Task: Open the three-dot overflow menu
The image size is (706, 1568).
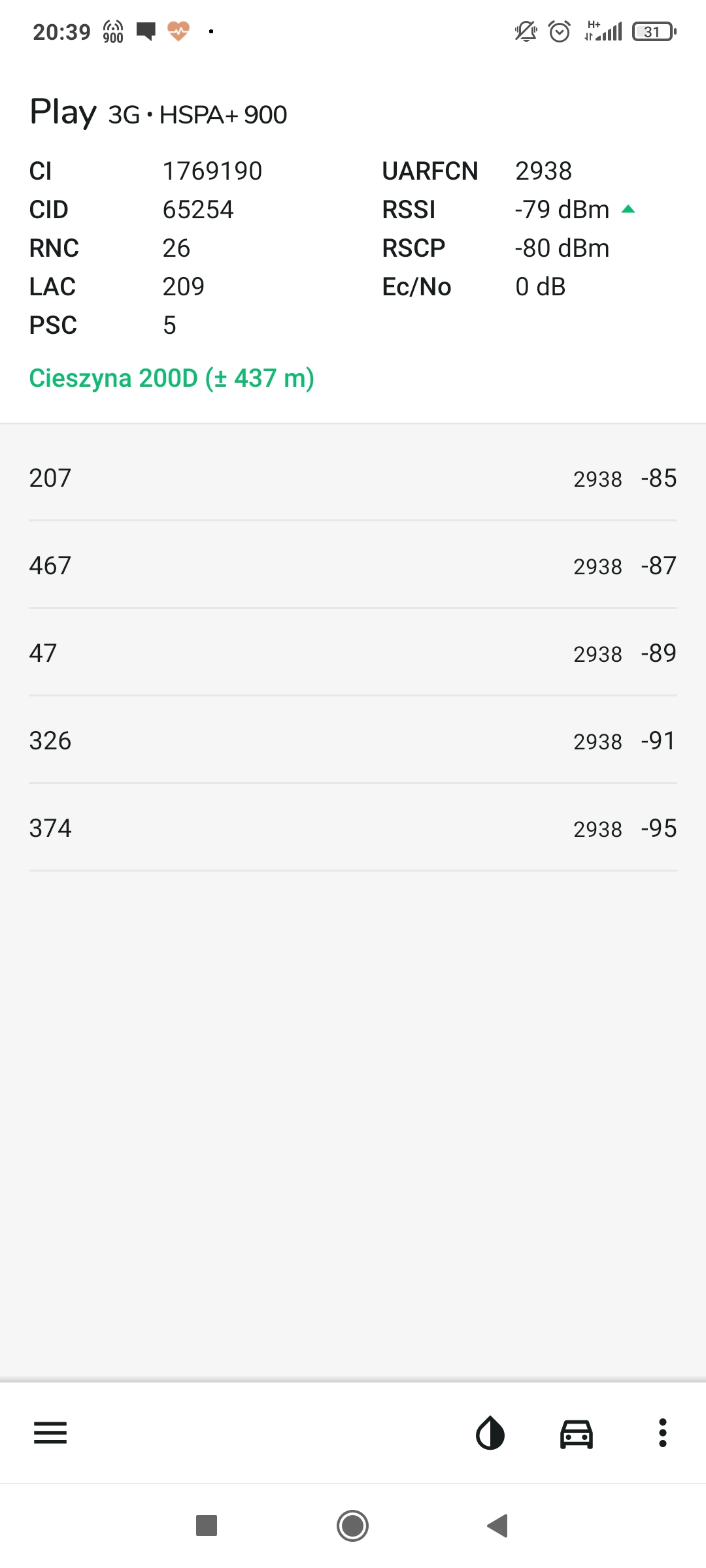Action: click(x=662, y=1433)
